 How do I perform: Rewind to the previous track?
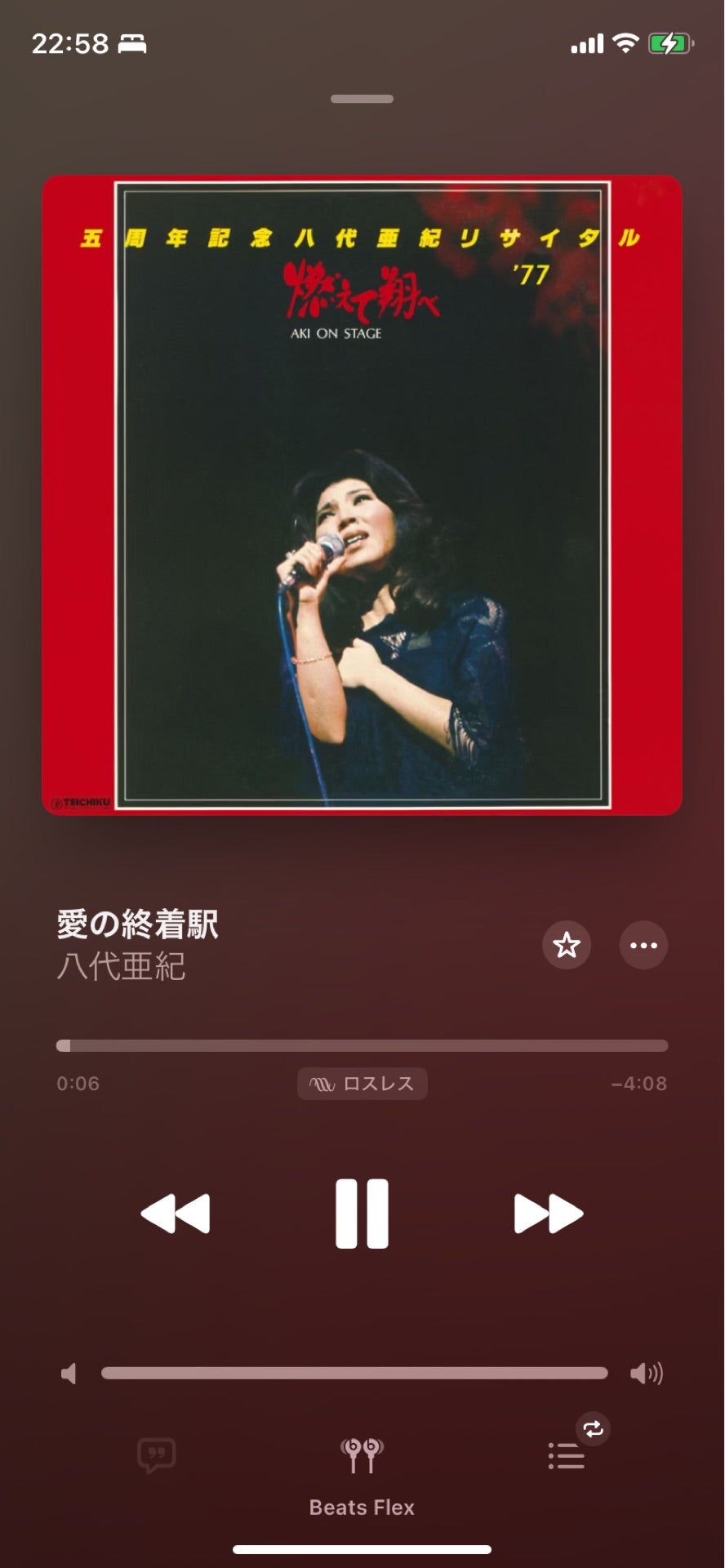(x=175, y=1214)
